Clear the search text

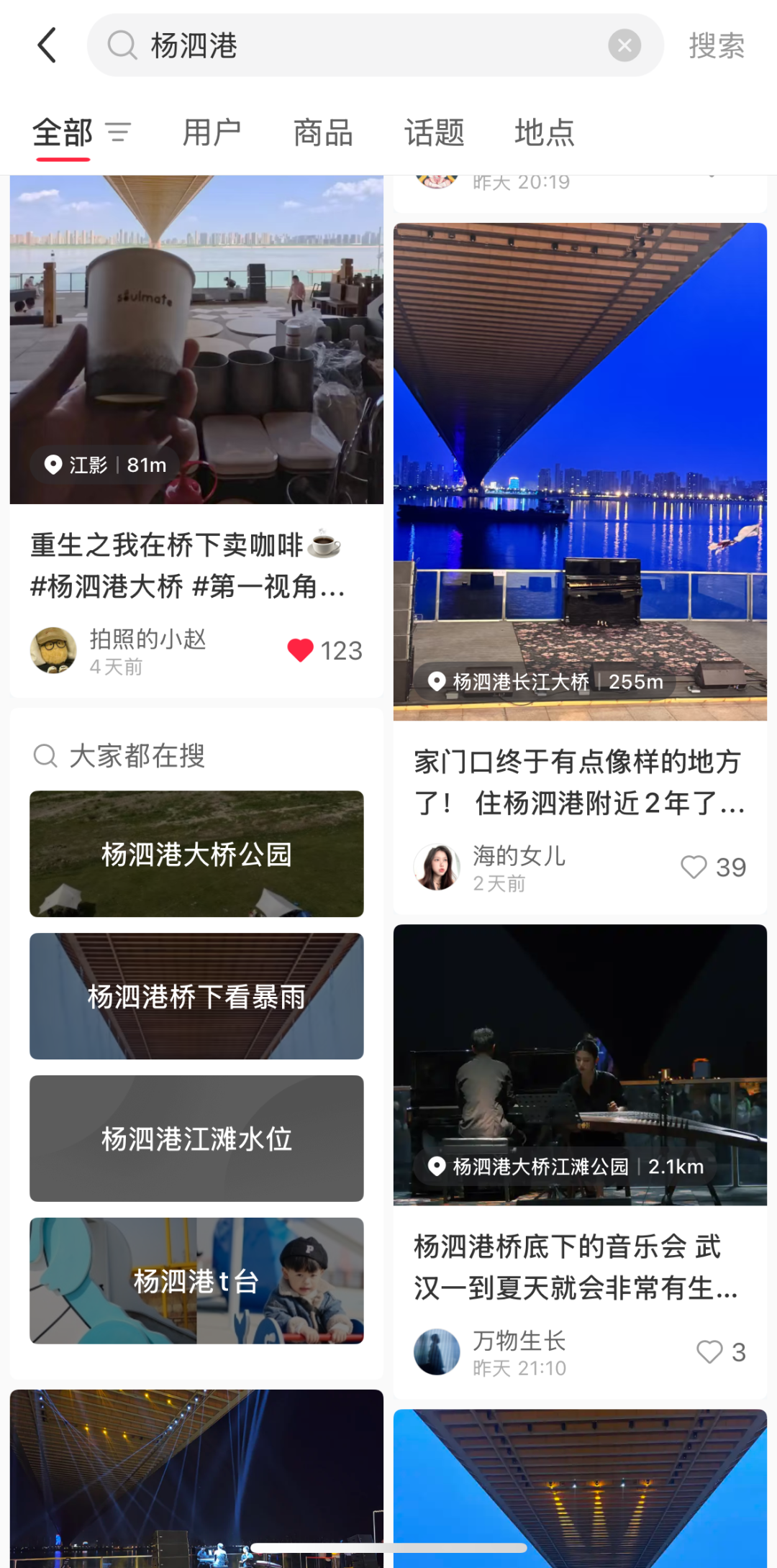[x=624, y=46]
